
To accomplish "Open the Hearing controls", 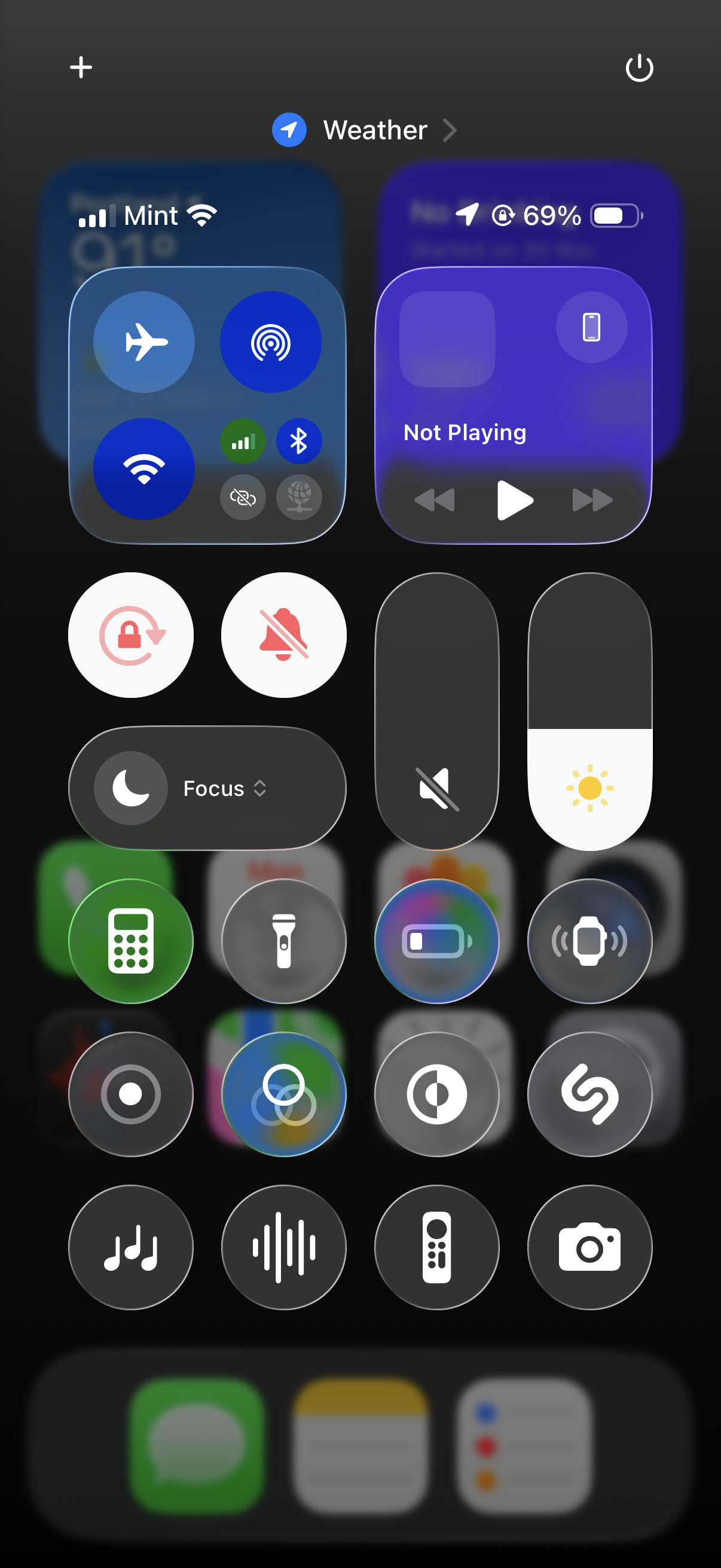I will (x=283, y=1247).
